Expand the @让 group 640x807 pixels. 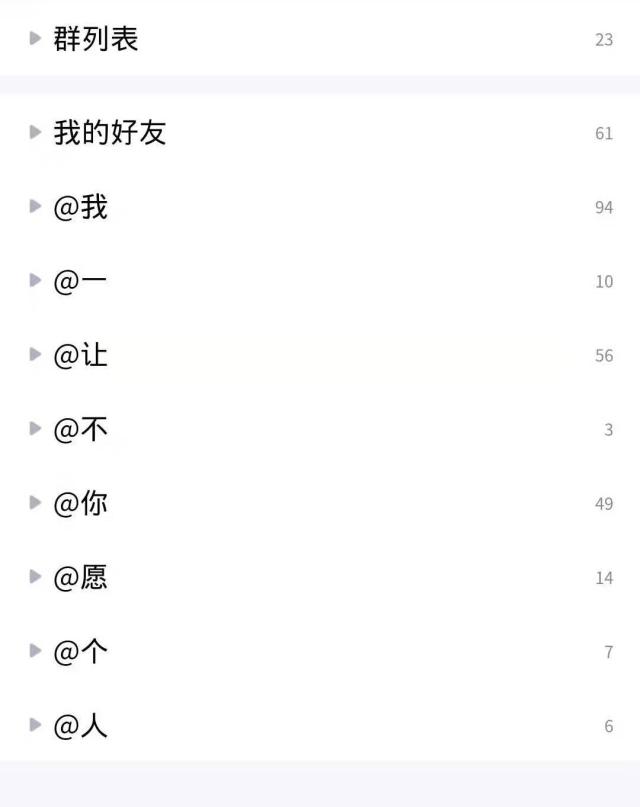tap(80, 355)
